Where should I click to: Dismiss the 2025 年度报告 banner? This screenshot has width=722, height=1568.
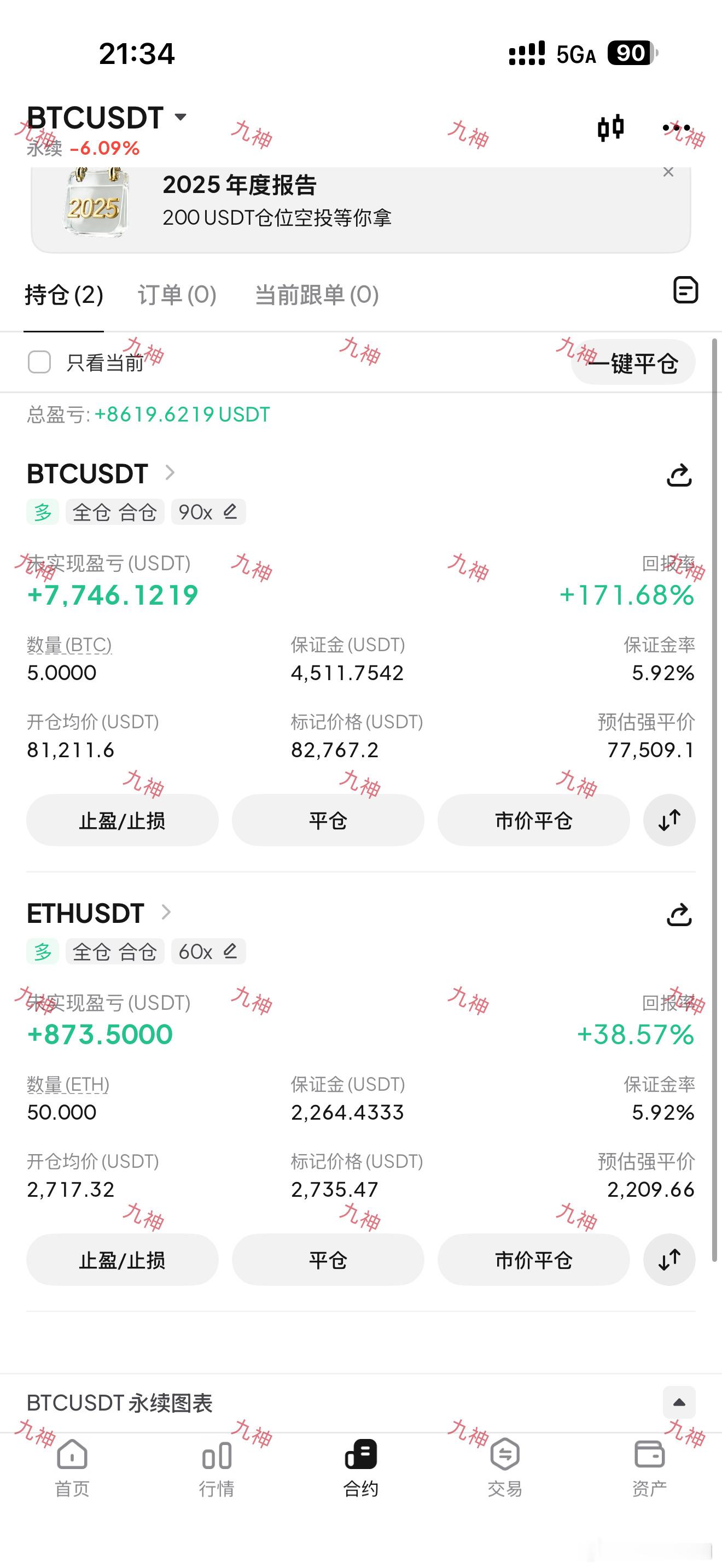tap(668, 172)
